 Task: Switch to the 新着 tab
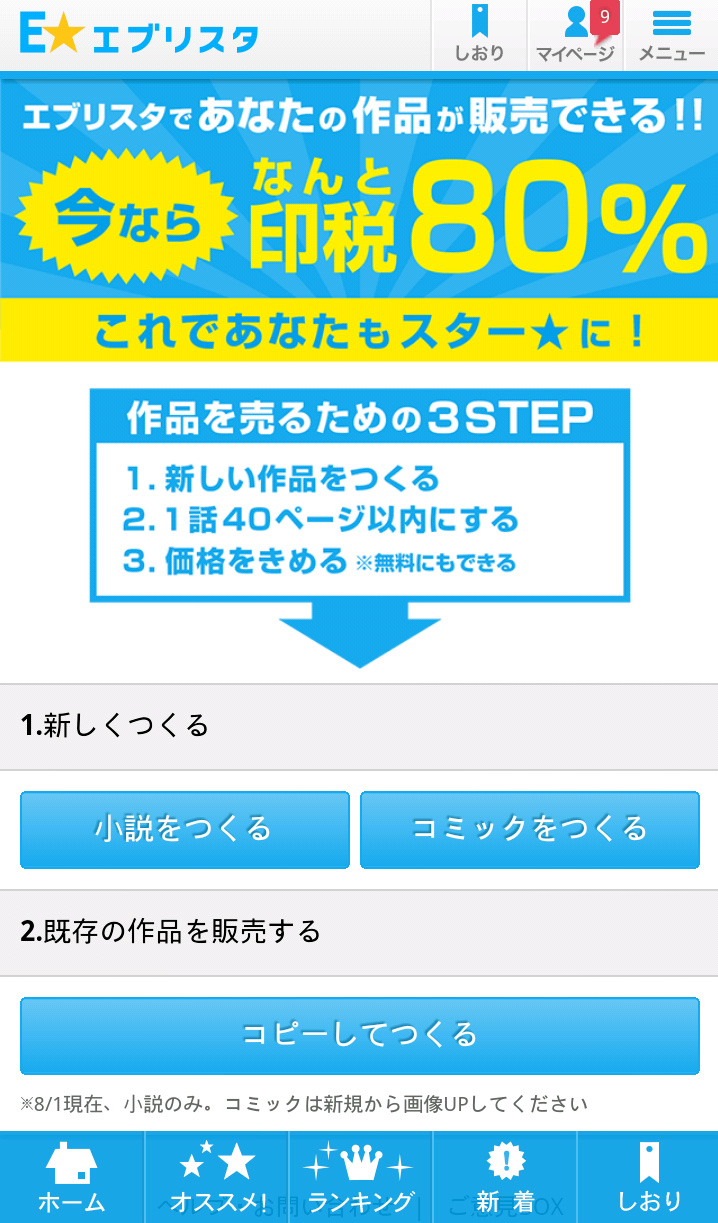(505, 1178)
